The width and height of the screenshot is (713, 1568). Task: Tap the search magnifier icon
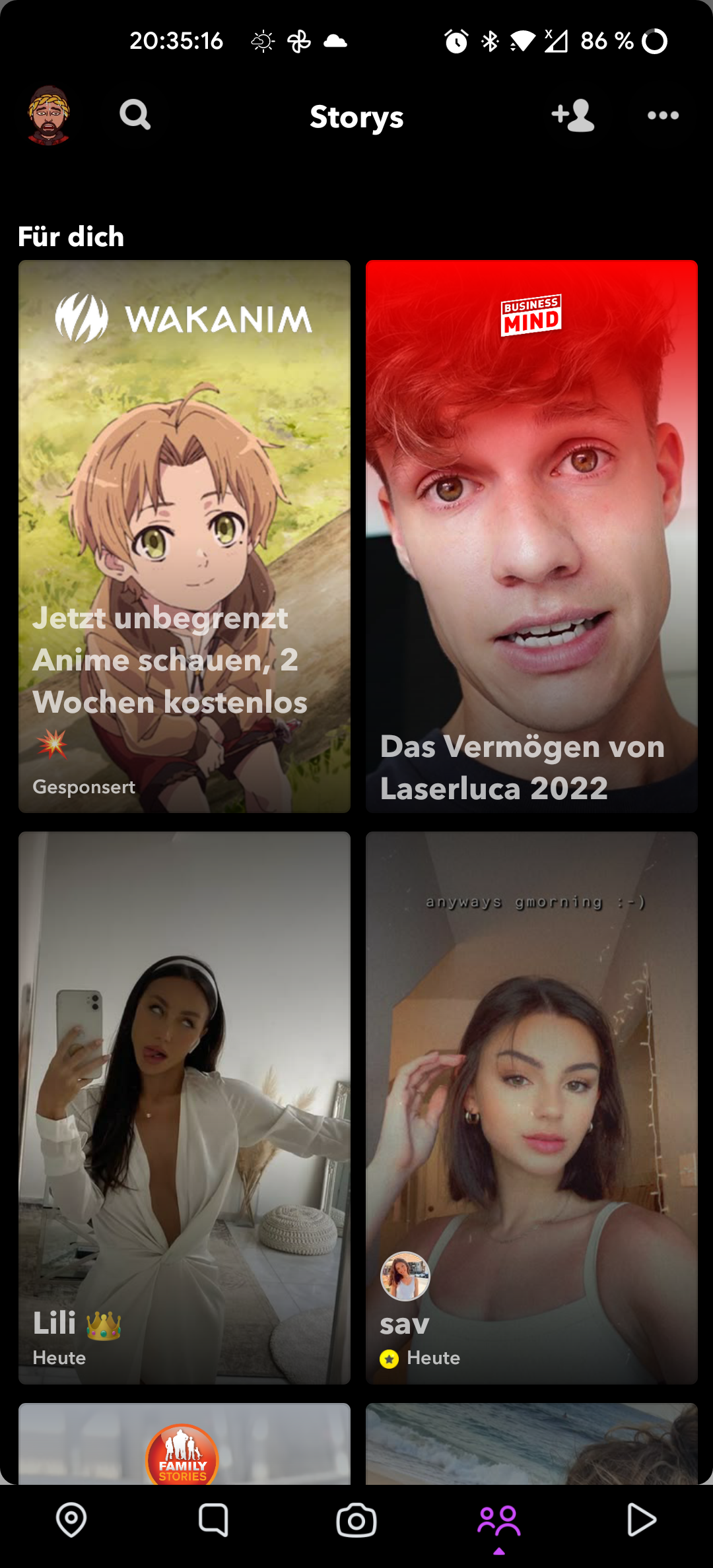tap(135, 115)
